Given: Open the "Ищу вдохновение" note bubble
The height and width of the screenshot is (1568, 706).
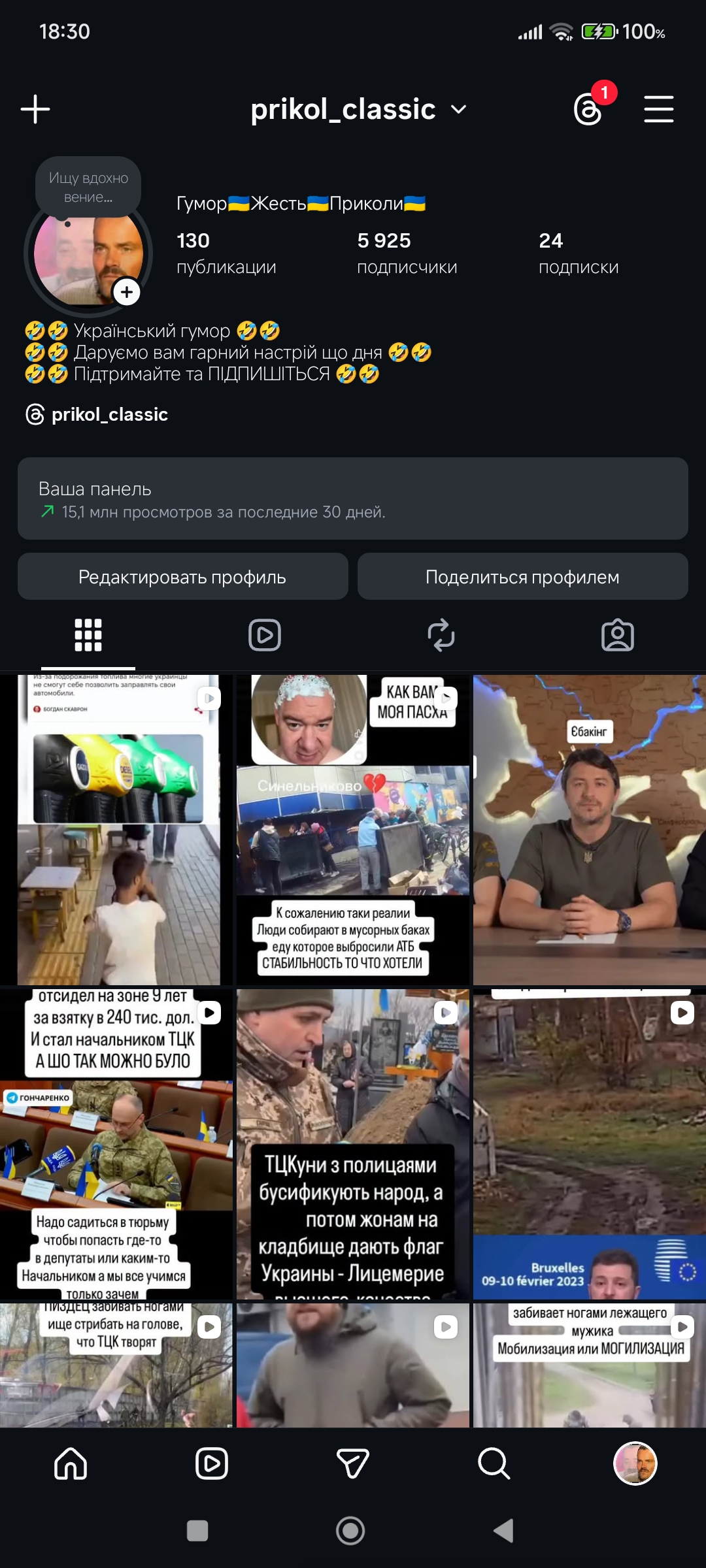Looking at the screenshot, I should tap(88, 188).
